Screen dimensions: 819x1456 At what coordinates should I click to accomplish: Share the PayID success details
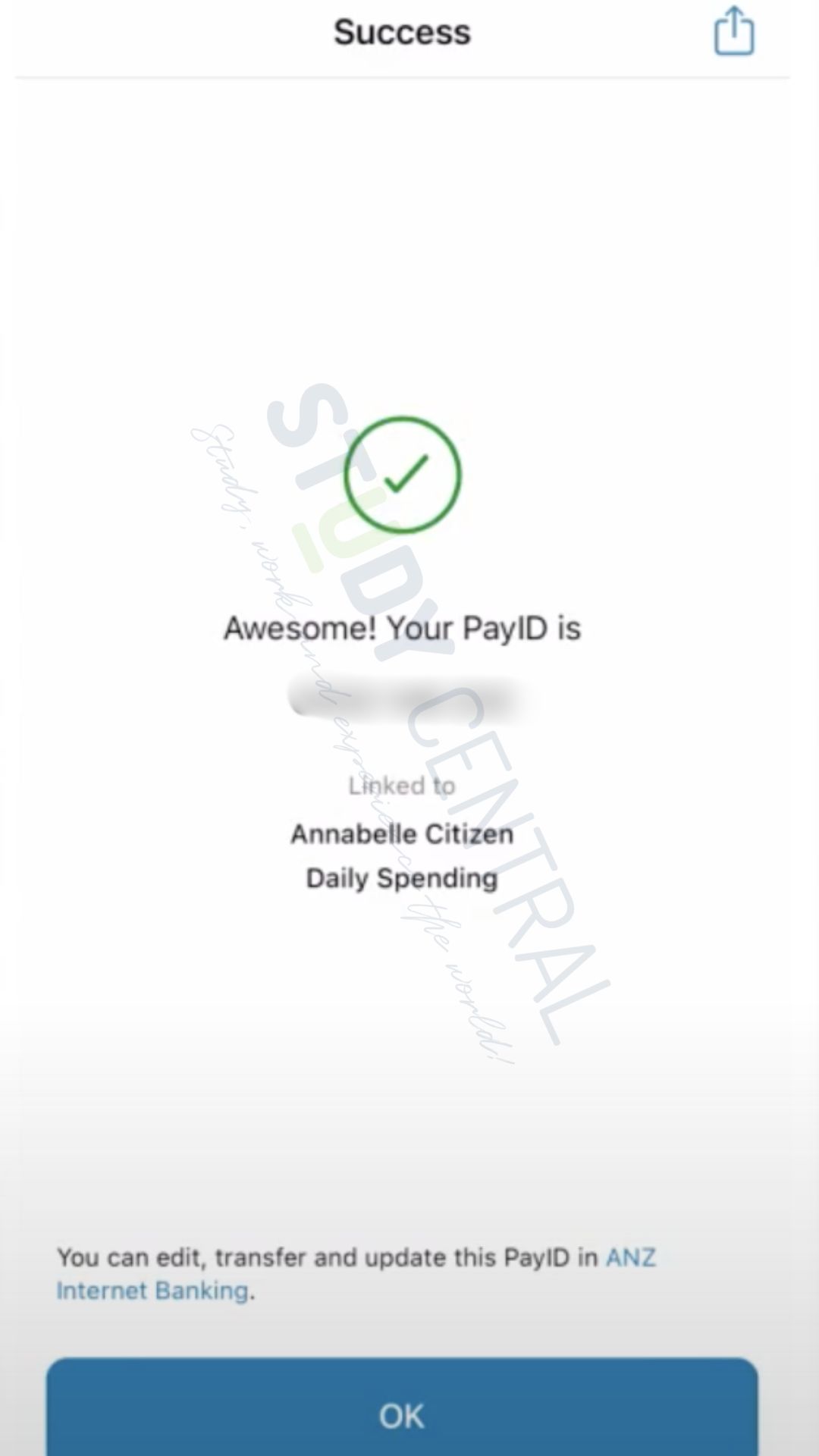point(734,32)
